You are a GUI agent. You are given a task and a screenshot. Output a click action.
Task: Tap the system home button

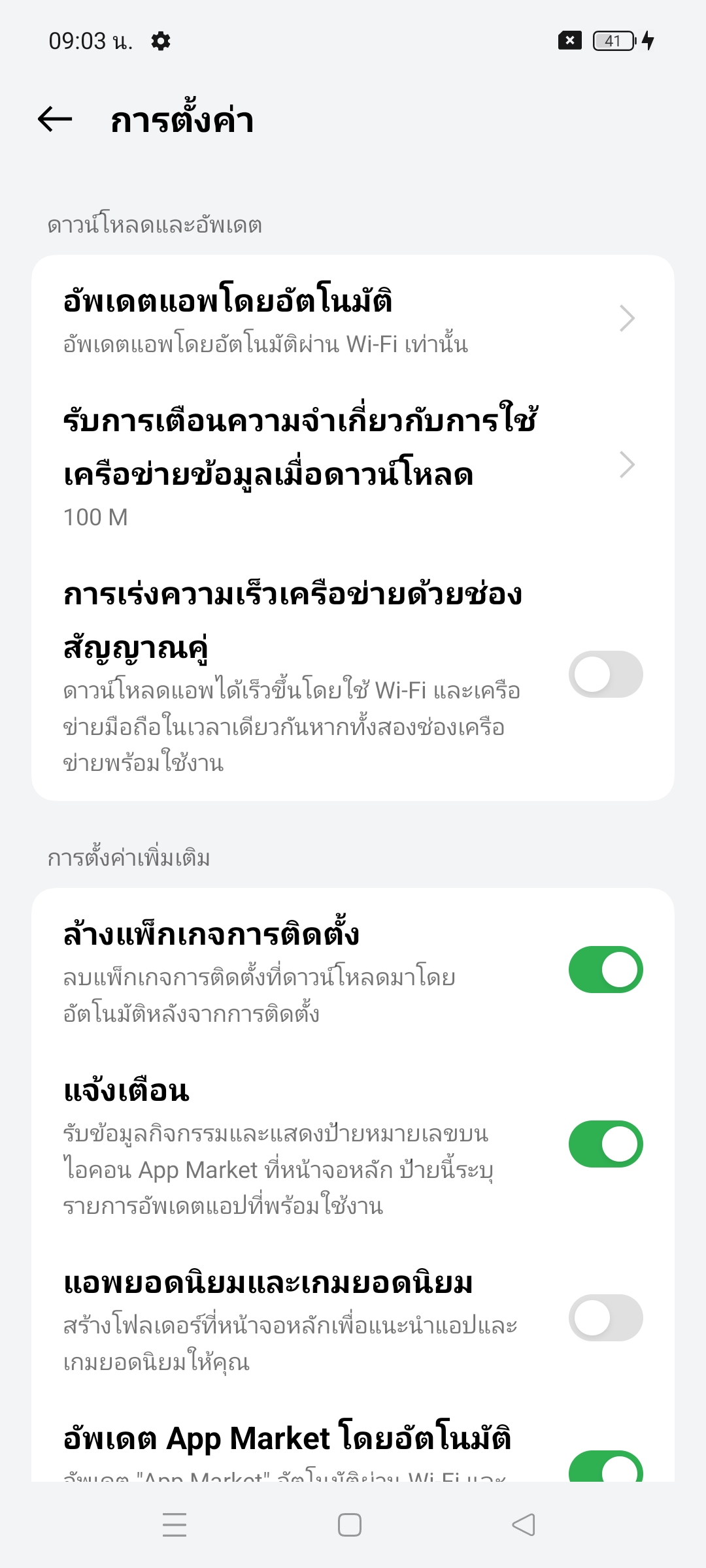coord(350,1525)
